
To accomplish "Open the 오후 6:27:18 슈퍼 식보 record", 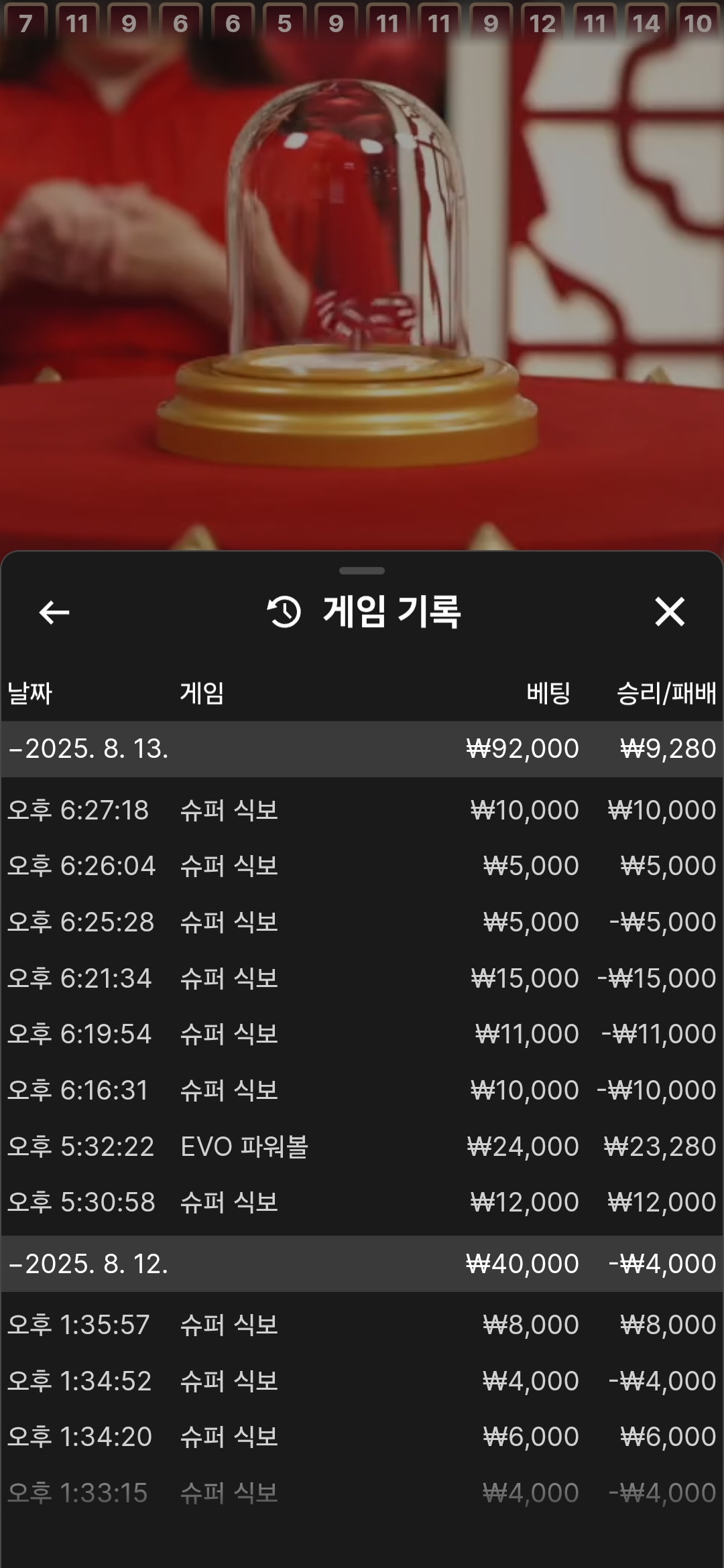I will point(362,810).
